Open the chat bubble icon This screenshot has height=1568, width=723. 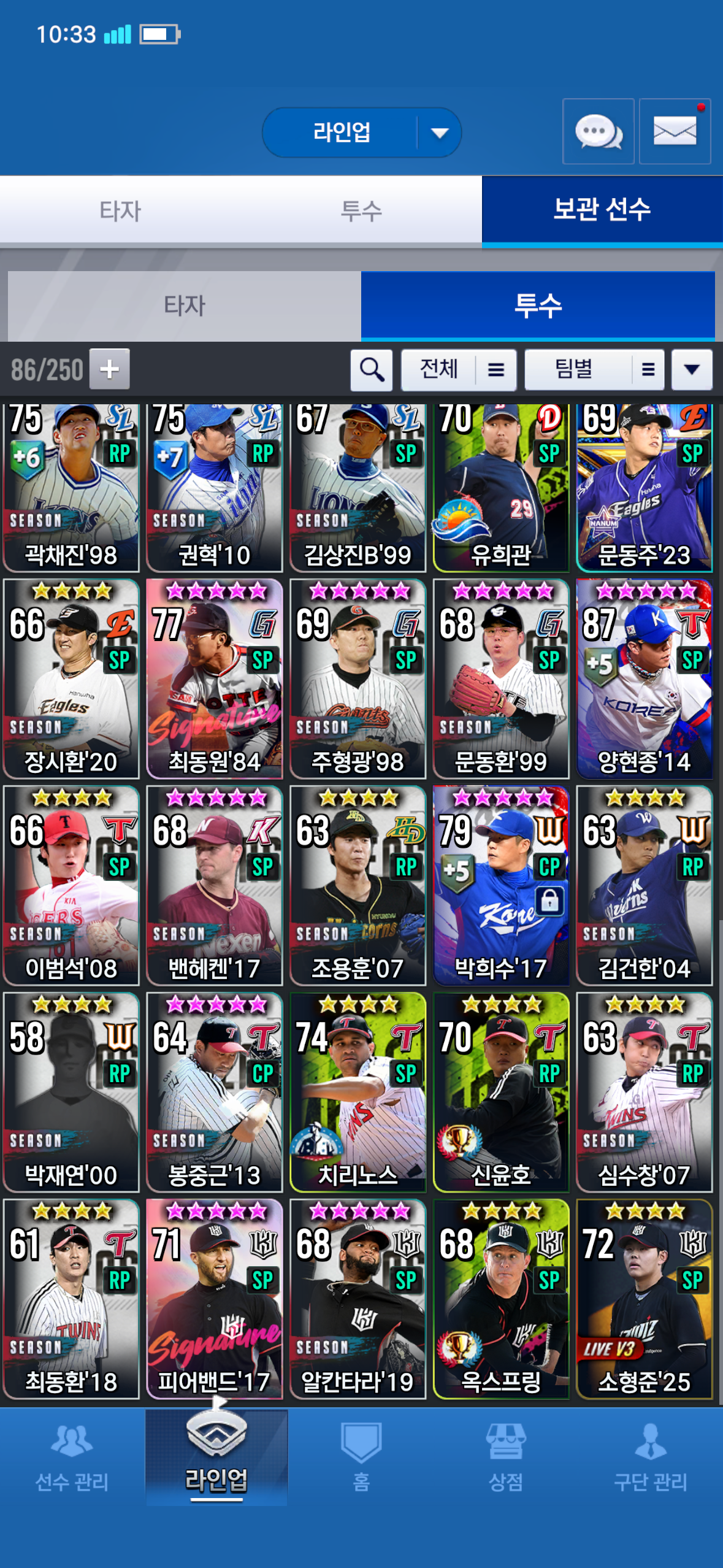coord(598,131)
